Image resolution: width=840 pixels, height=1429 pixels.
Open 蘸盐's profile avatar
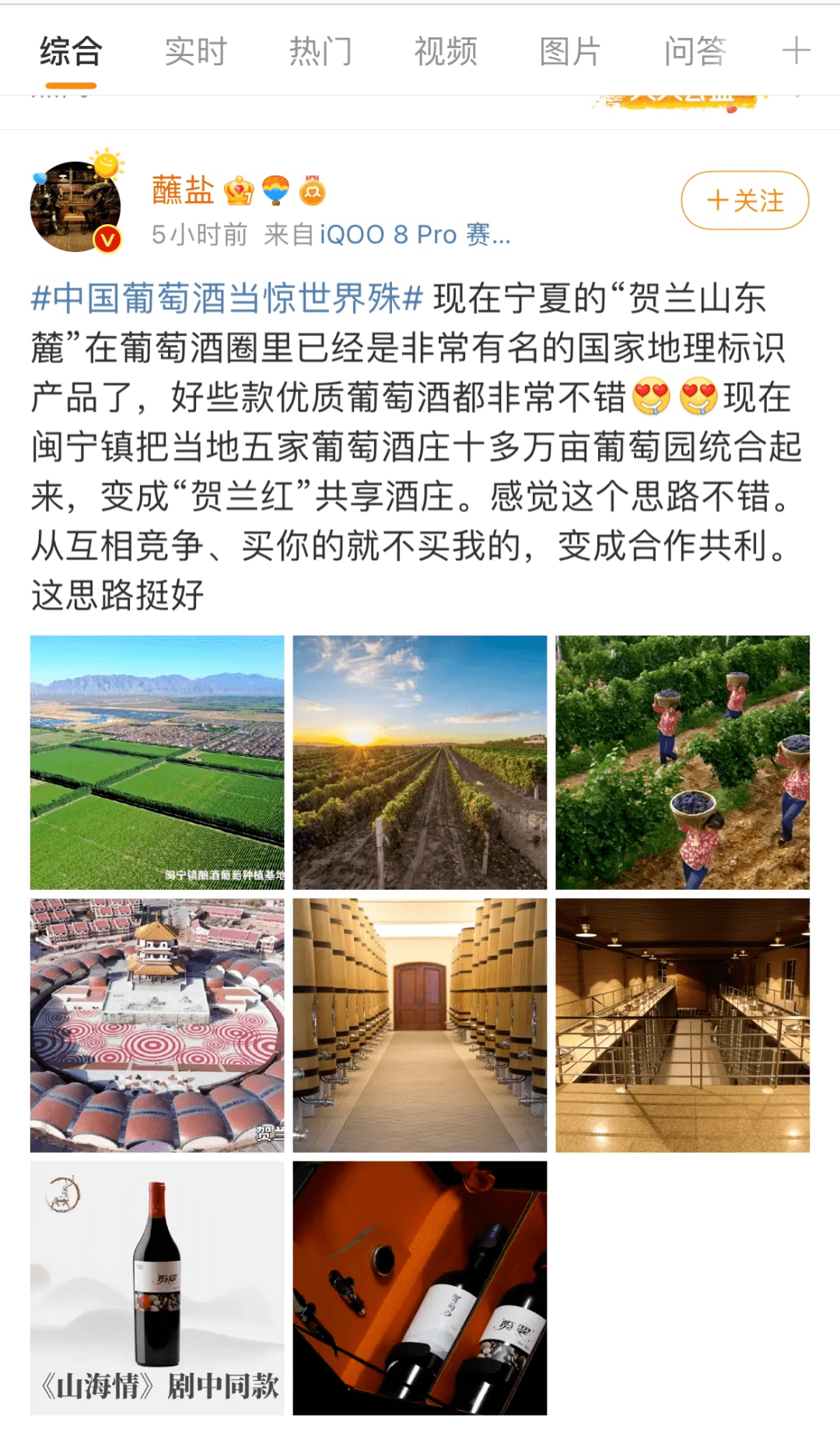[76, 206]
